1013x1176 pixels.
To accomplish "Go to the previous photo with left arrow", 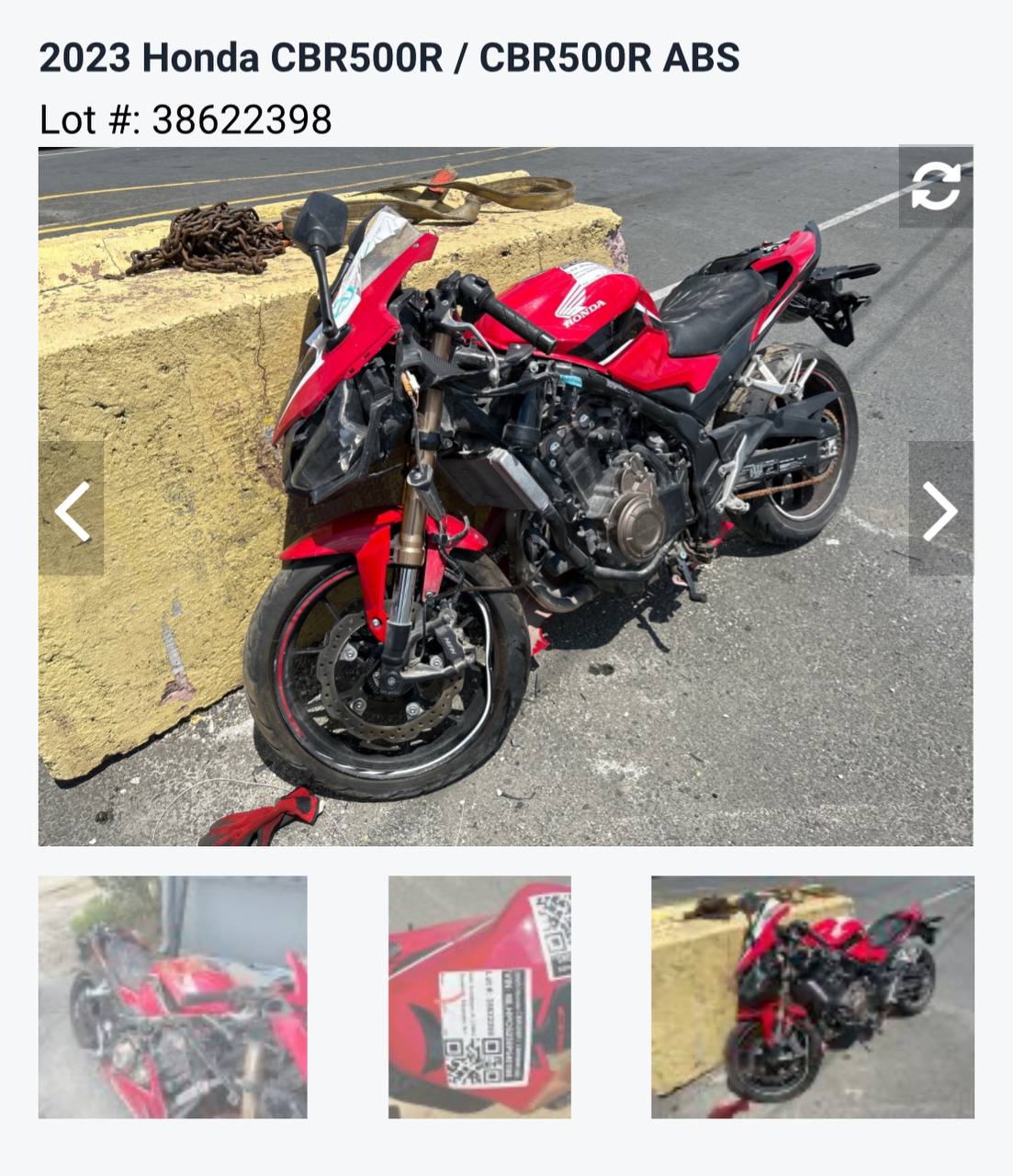I will (x=72, y=509).
